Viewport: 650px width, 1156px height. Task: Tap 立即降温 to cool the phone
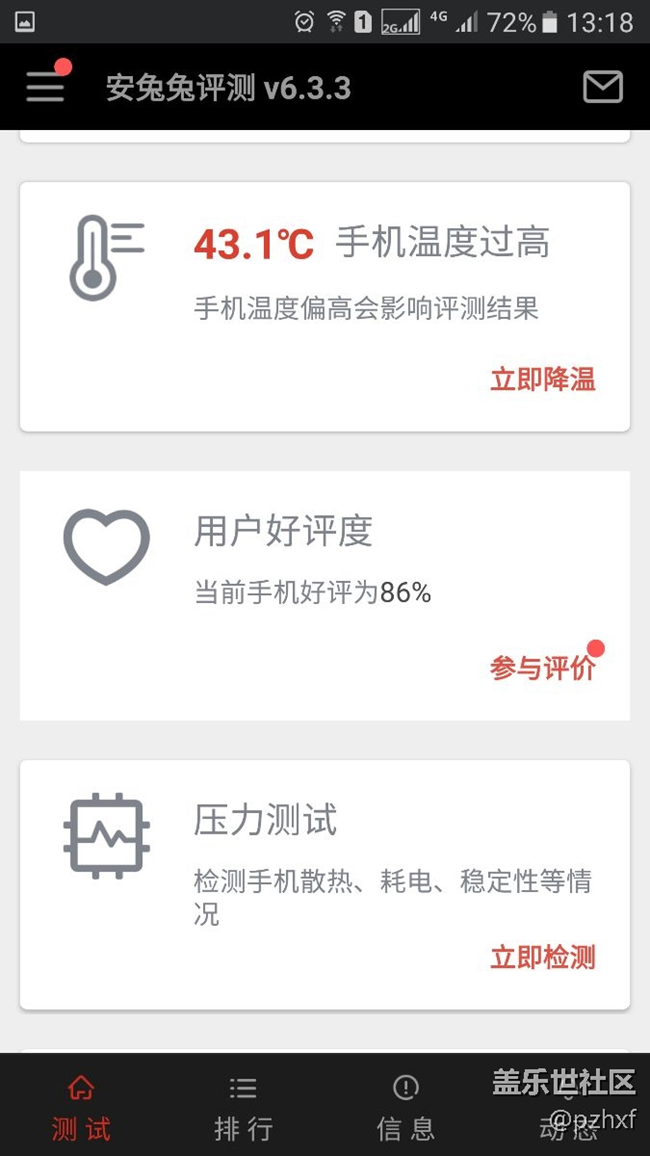pyautogui.click(x=542, y=379)
